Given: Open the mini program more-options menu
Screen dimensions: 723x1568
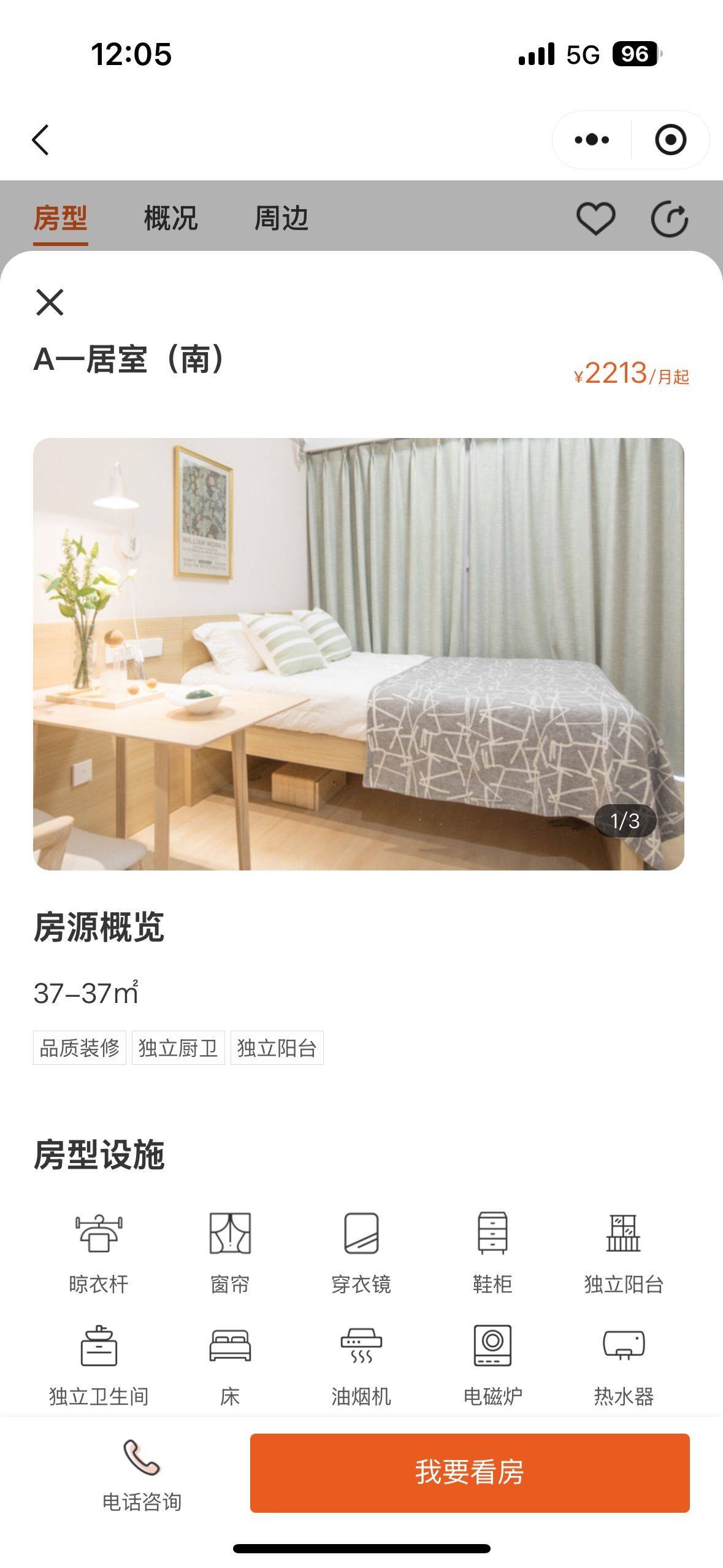Looking at the screenshot, I should (592, 140).
